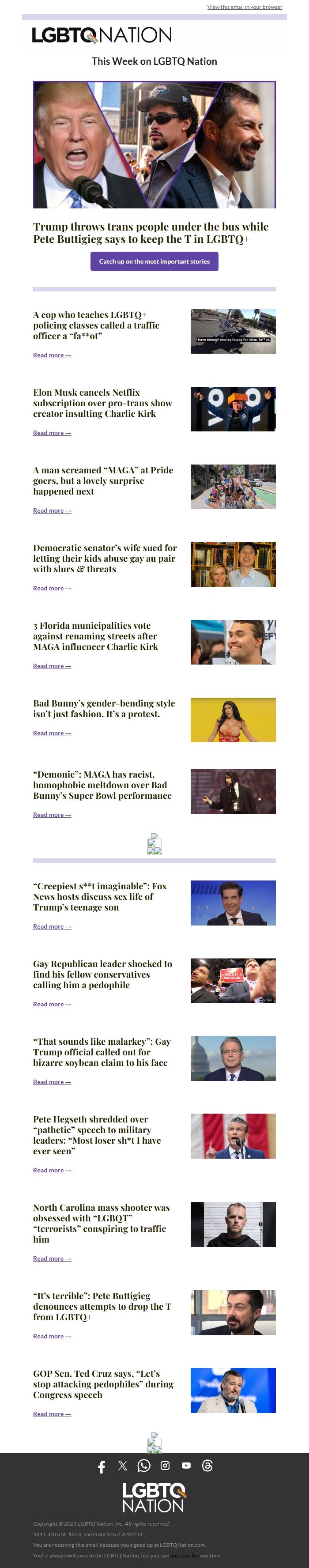This screenshot has height=1568, width=309.
Task: Open the WhatsApp icon in footer
Action: tap(143, 1466)
